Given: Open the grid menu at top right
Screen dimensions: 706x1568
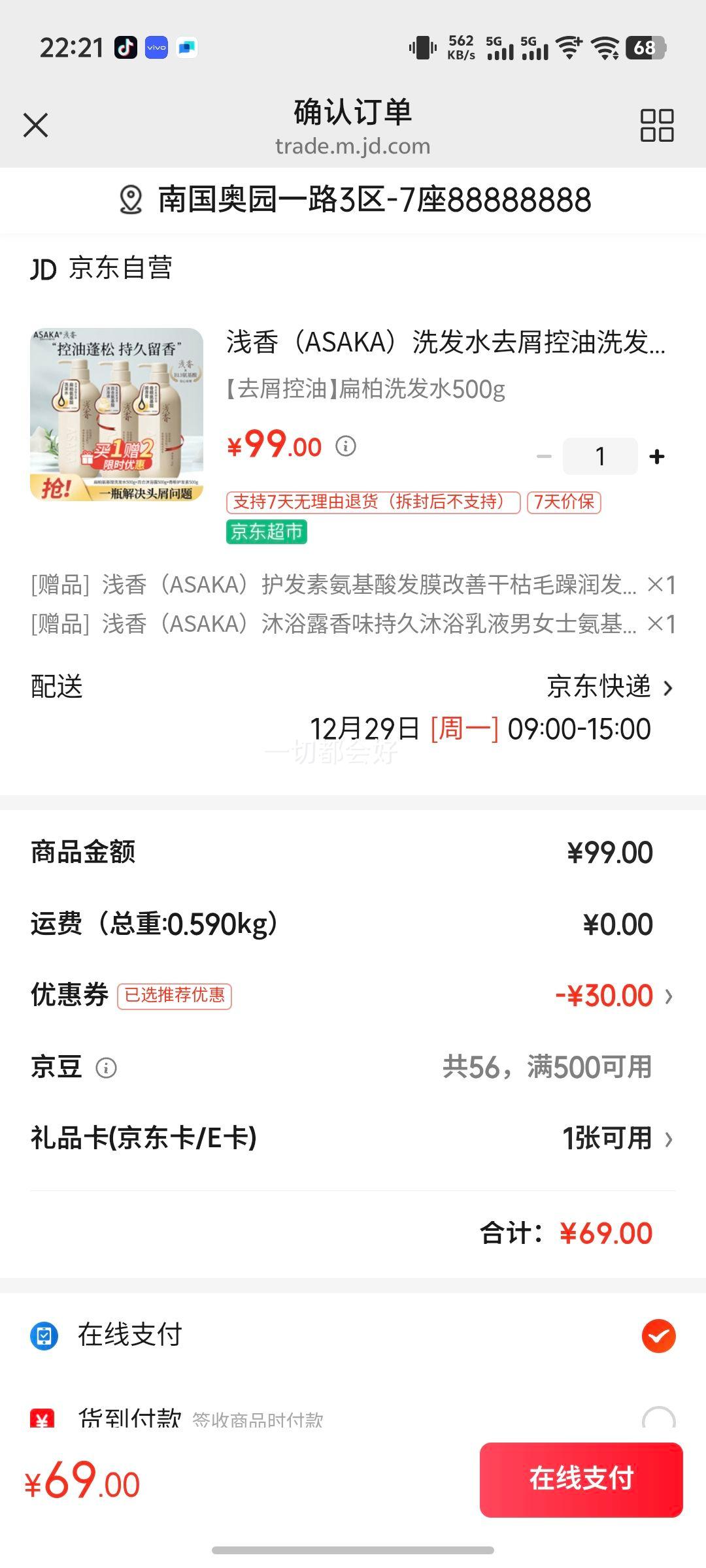Looking at the screenshot, I should click(657, 125).
